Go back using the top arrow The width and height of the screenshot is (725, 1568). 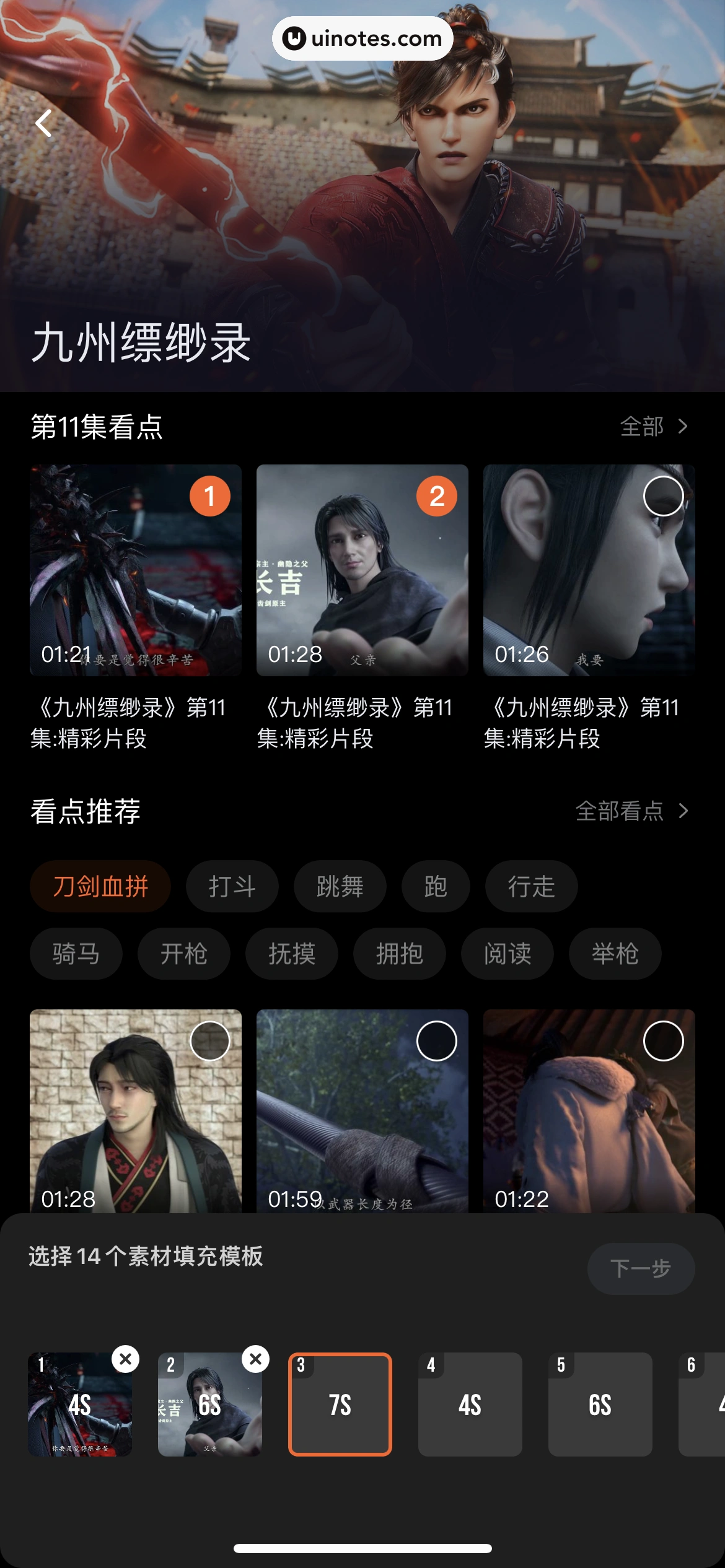point(43,123)
